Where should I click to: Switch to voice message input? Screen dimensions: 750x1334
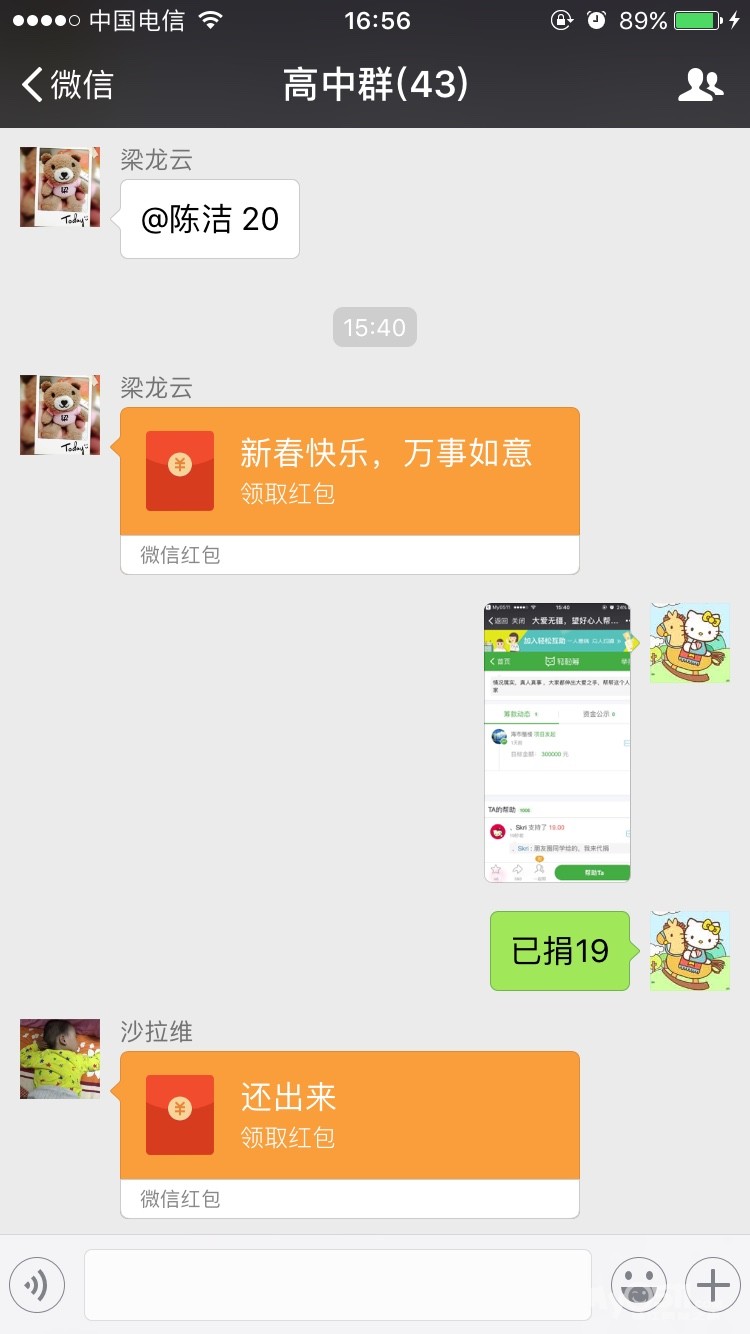(x=37, y=1285)
